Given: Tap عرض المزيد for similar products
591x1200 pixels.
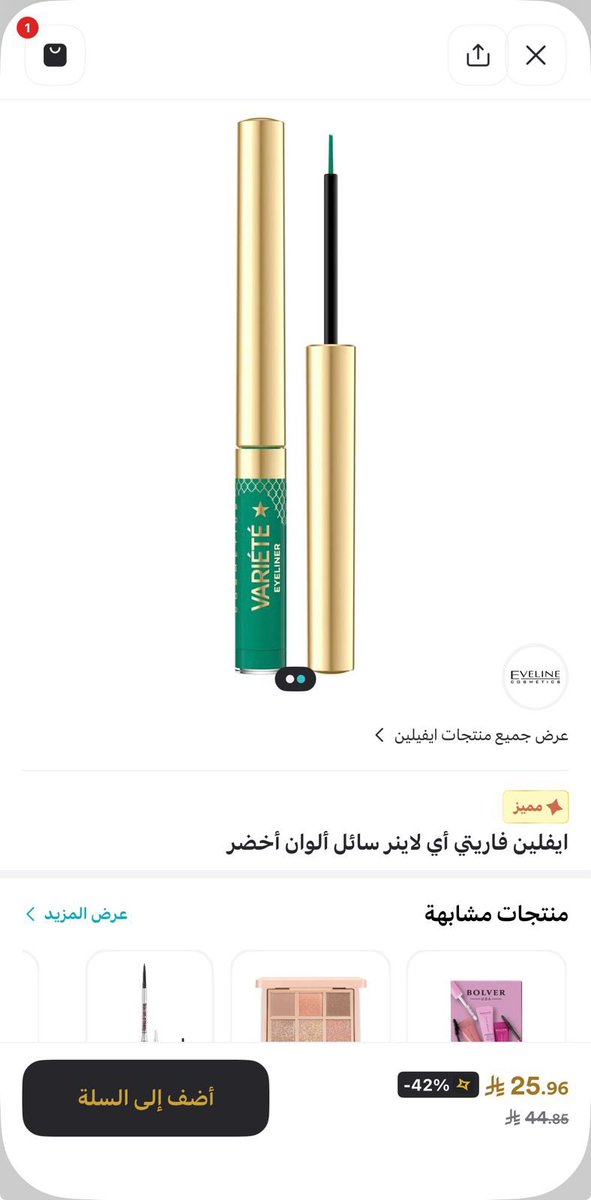Looking at the screenshot, I should point(77,914).
